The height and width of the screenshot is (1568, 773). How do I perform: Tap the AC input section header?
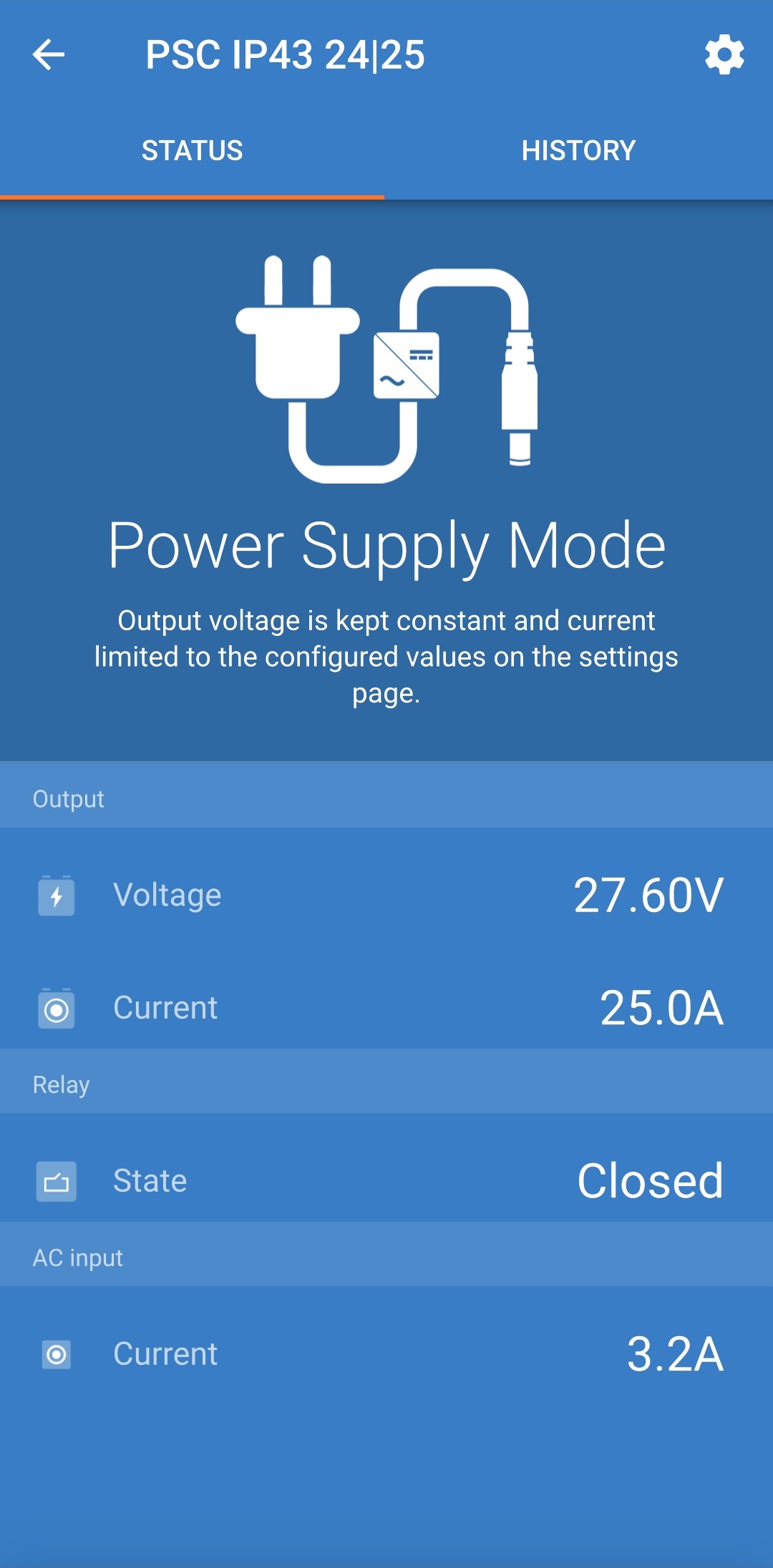click(x=79, y=1258)
